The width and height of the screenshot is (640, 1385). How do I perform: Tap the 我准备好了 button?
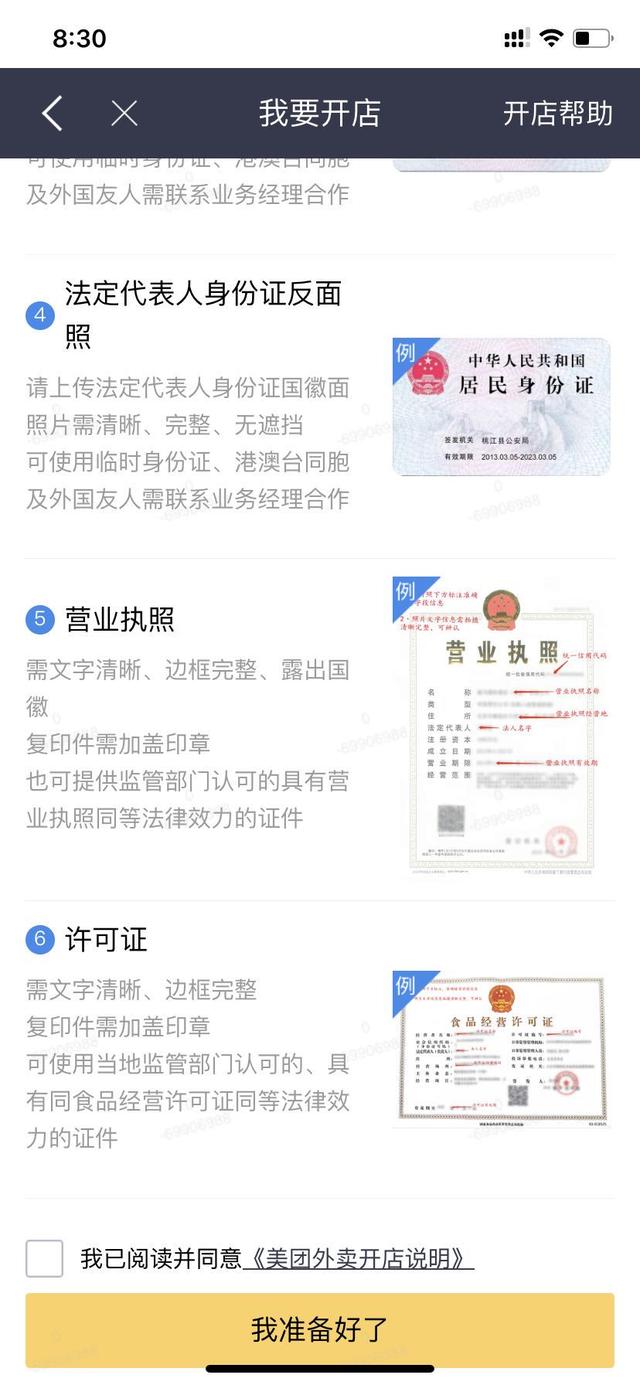[x=320, y=1330]
